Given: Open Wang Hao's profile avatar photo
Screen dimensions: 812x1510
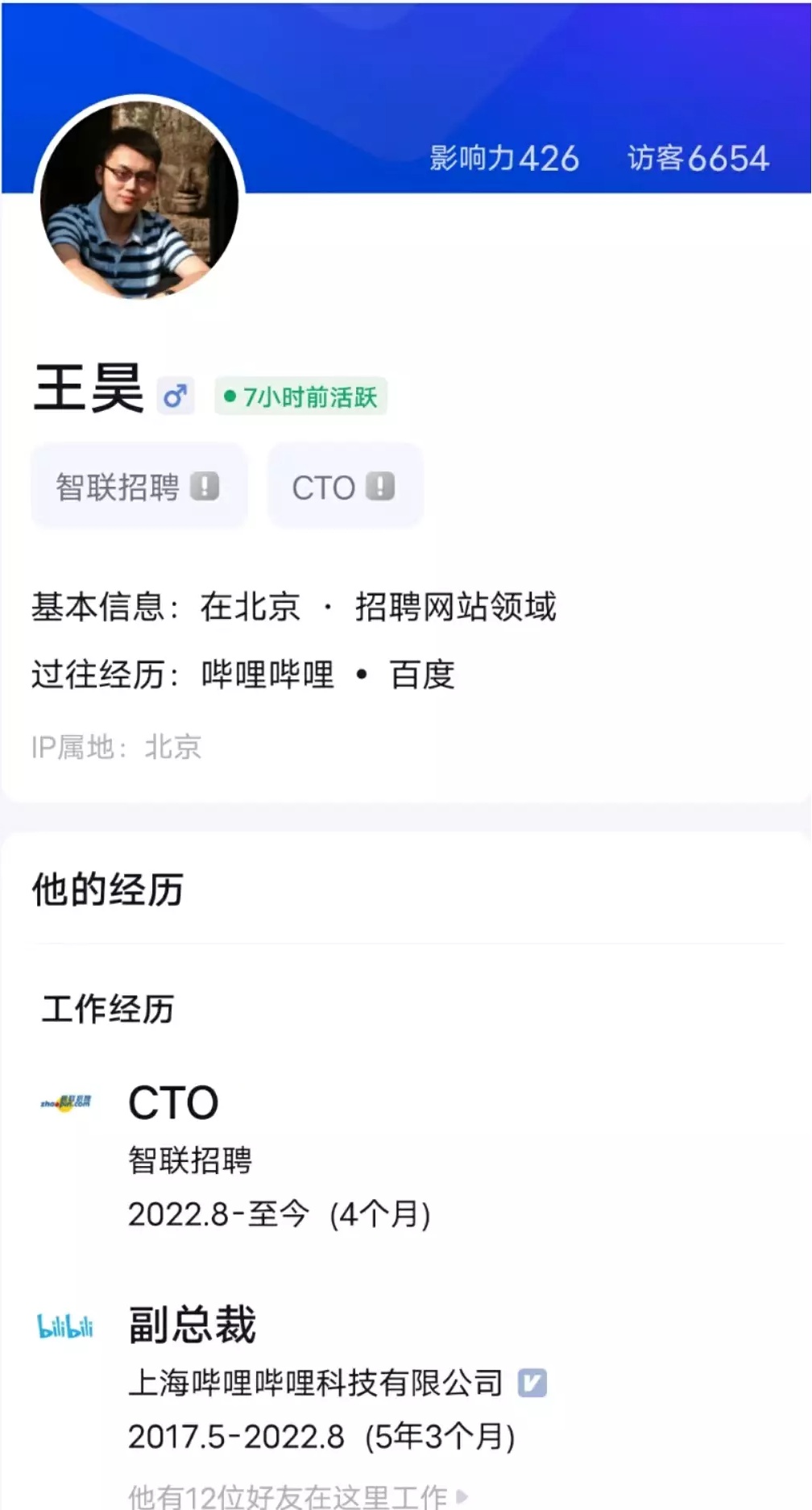Looking at the screenshot, I should pos(139,198).
